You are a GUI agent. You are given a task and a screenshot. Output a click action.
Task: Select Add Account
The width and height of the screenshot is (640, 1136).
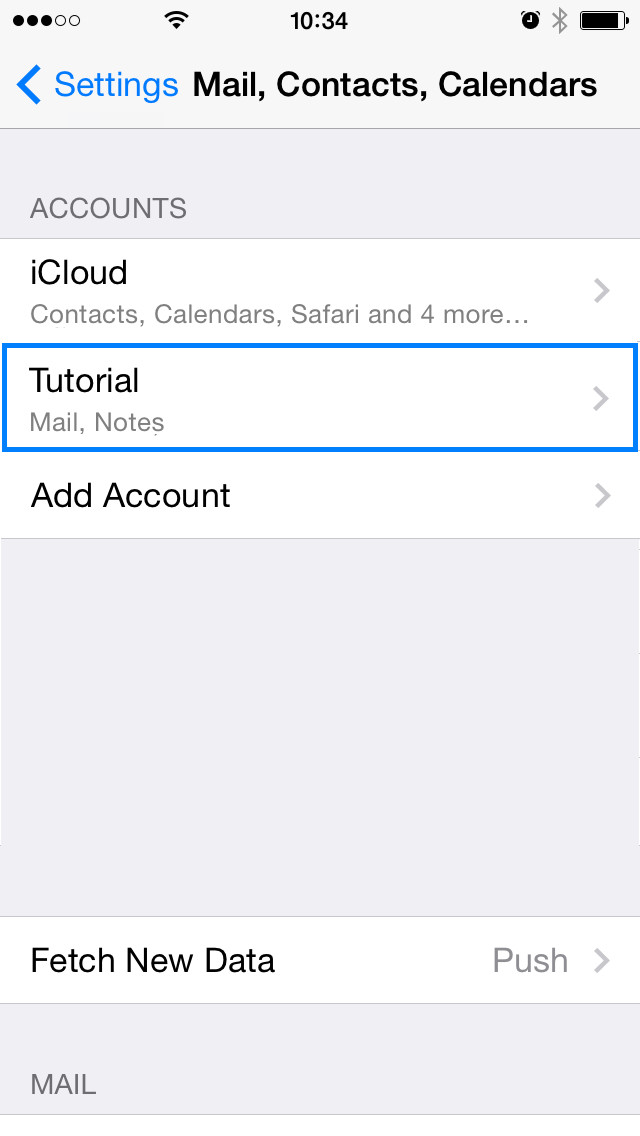[x=320, y=496]
